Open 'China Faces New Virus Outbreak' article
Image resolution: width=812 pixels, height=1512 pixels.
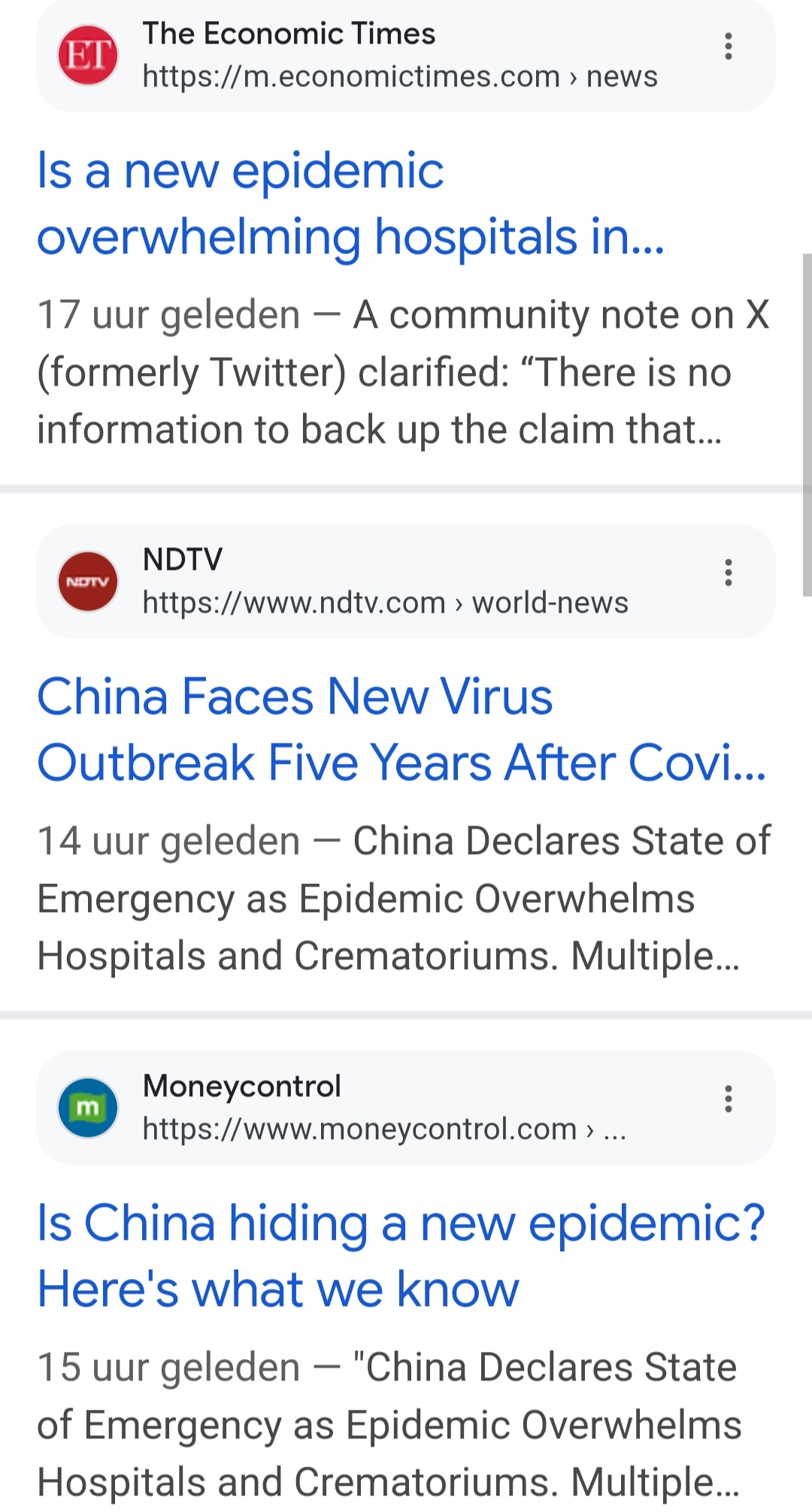pyautogui.click(x=401, y=729)
